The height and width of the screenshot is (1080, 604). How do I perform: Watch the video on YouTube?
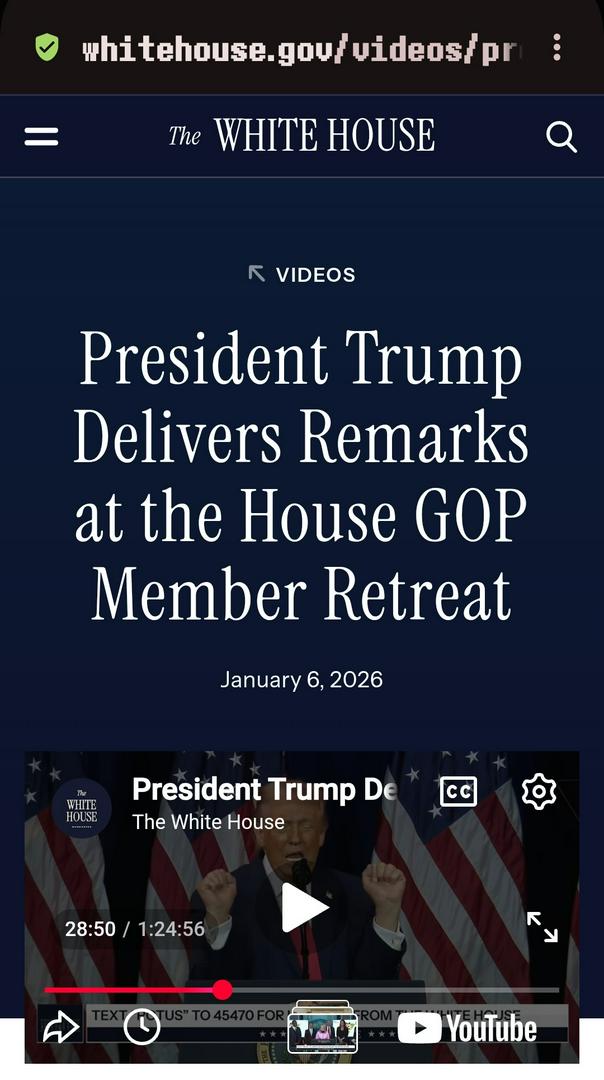(x=467, y=1028)
